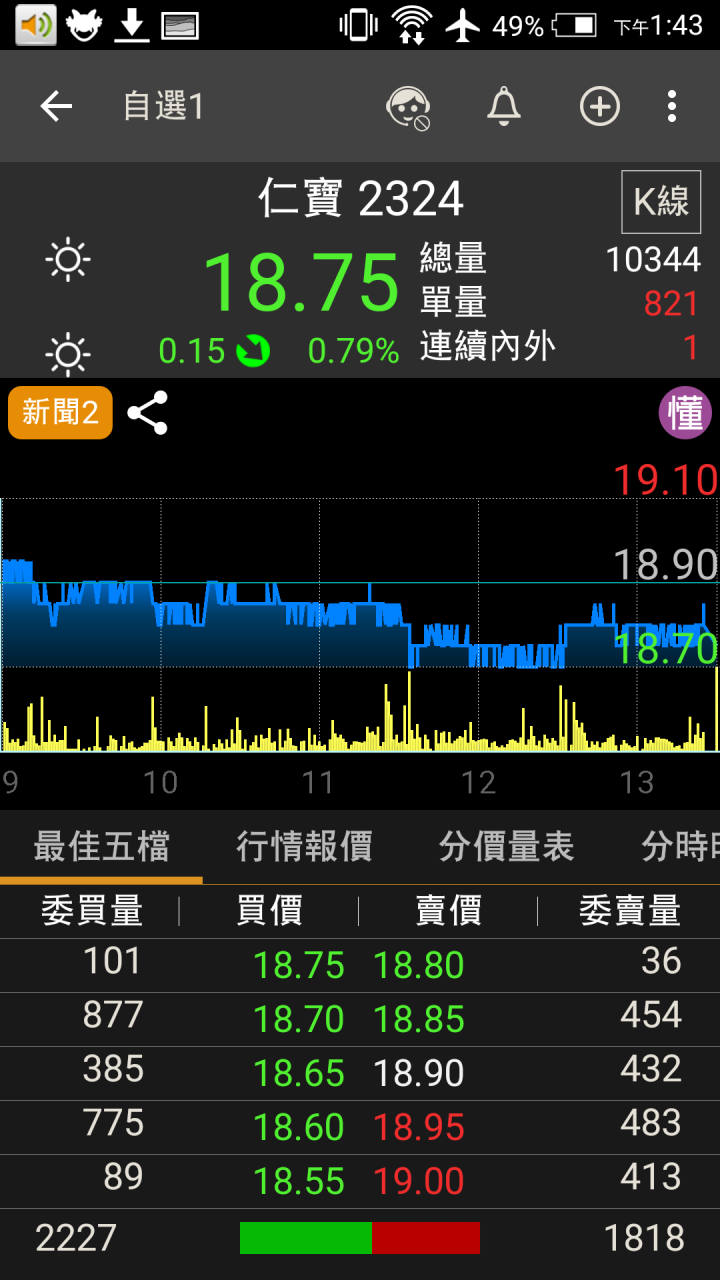Select the sell price 18.80
The width and height of the screenshot is (720, 1280).
(418, 965)
